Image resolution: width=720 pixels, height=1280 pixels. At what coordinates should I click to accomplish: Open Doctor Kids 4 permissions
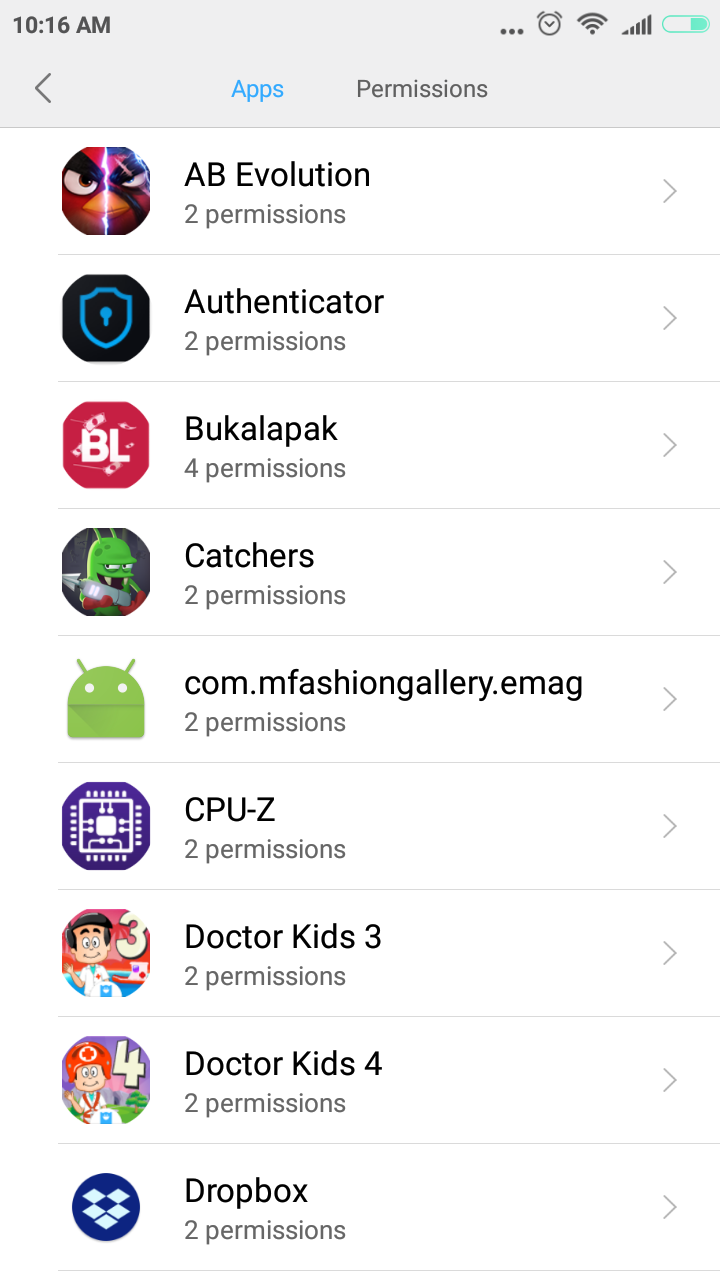pyautogui.click(x=360, y=1080)
